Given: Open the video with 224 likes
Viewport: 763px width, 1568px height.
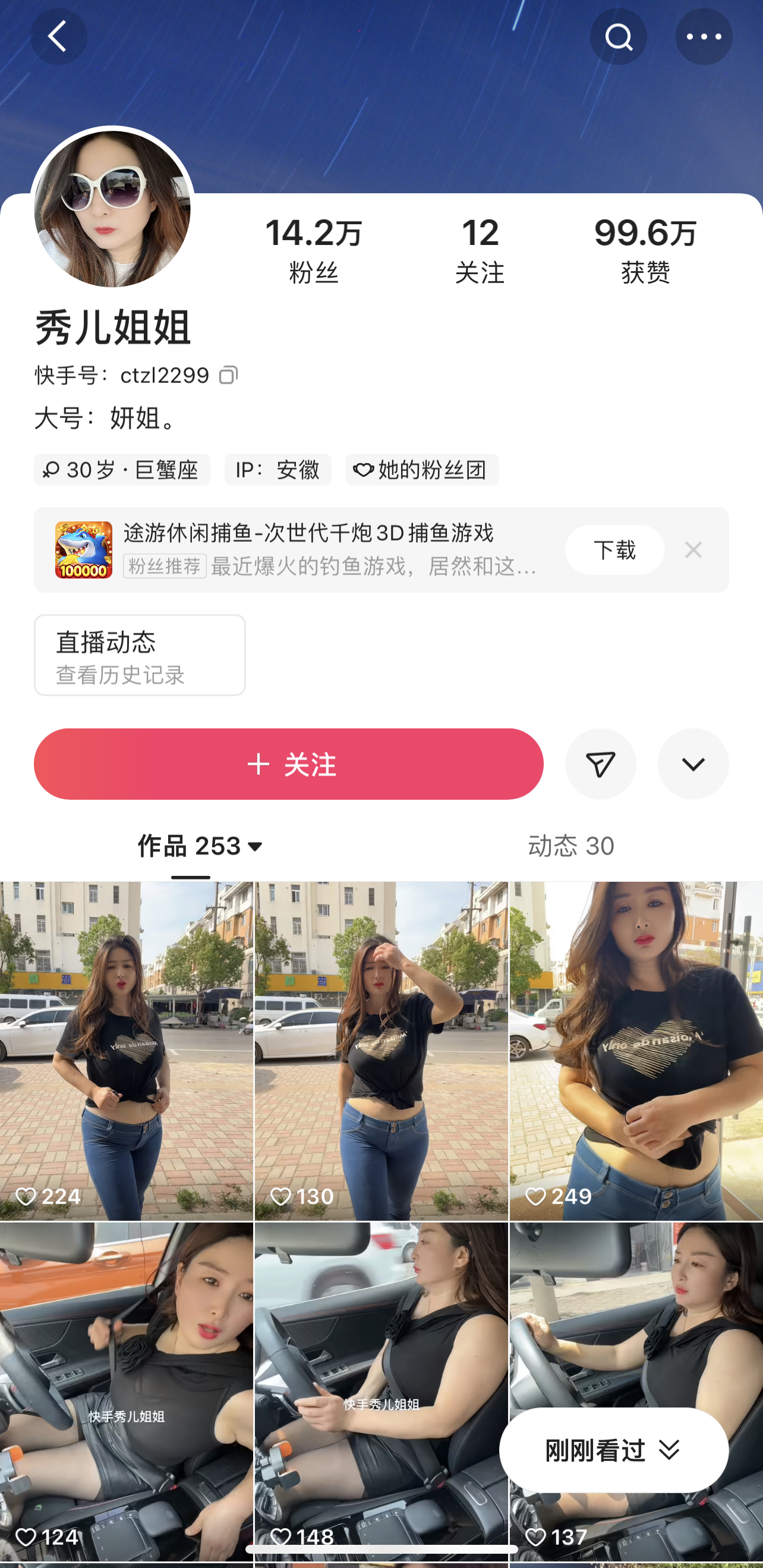Looking at the screenshot, I should pos(126,1050).
